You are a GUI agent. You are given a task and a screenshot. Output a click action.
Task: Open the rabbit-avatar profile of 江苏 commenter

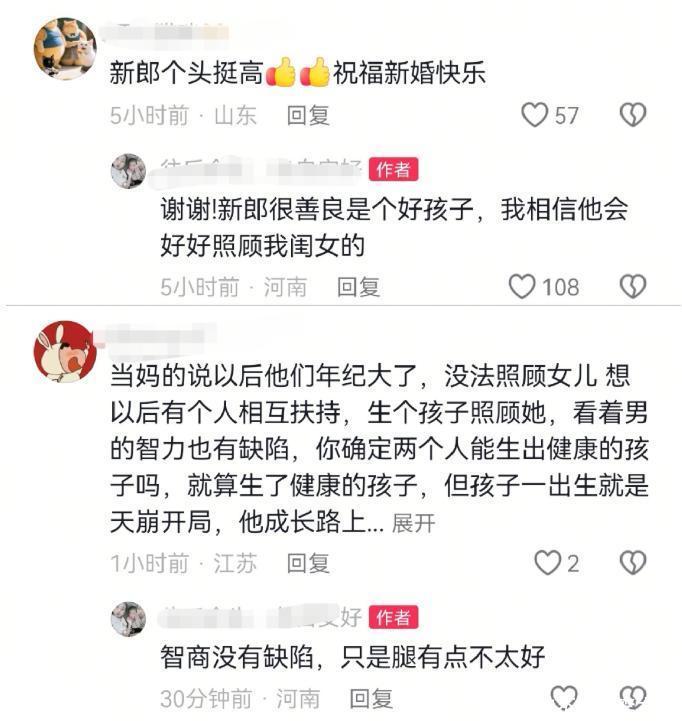pos(65,352)
